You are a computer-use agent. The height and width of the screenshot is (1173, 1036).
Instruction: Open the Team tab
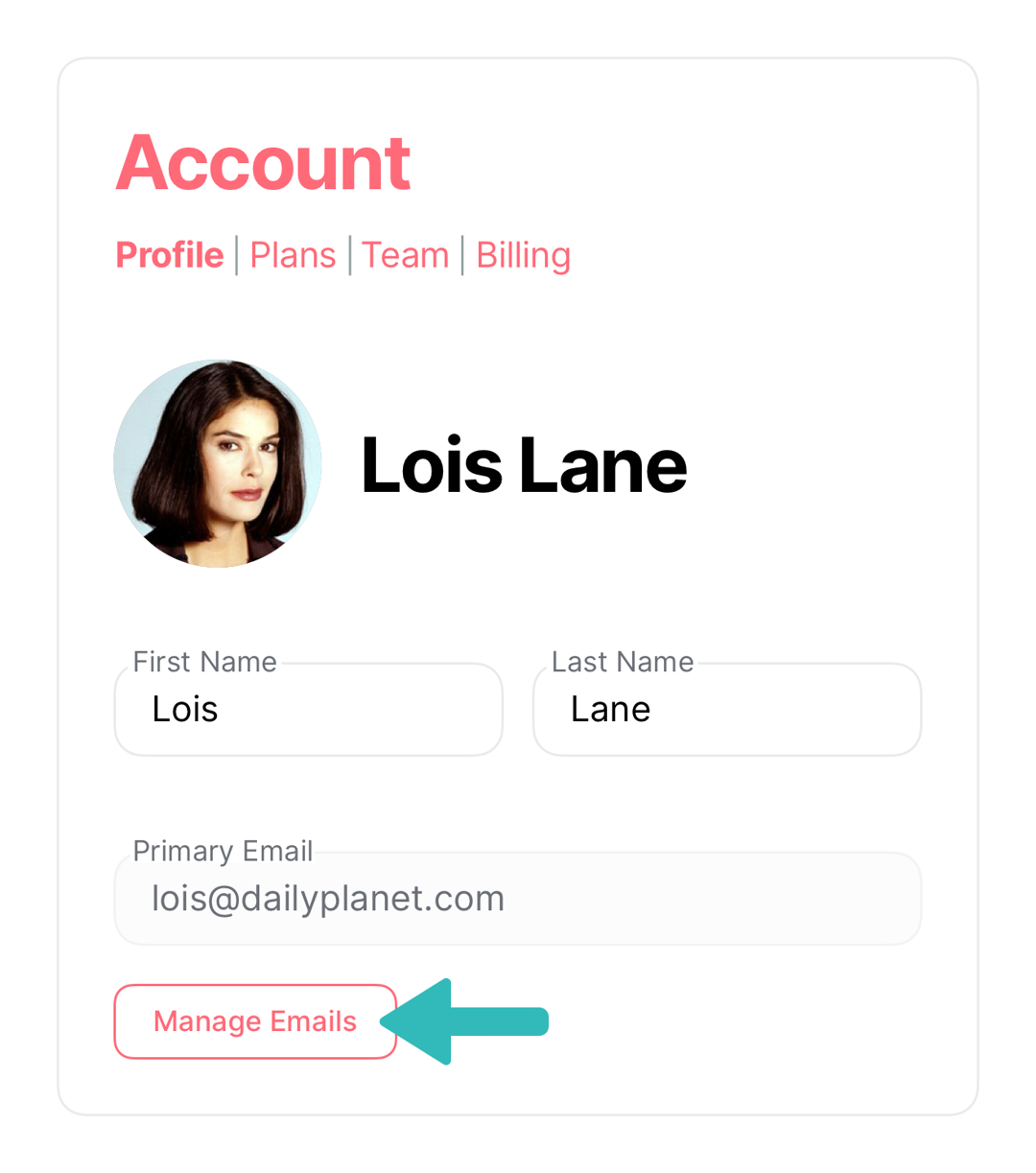(x=405, y=256)
